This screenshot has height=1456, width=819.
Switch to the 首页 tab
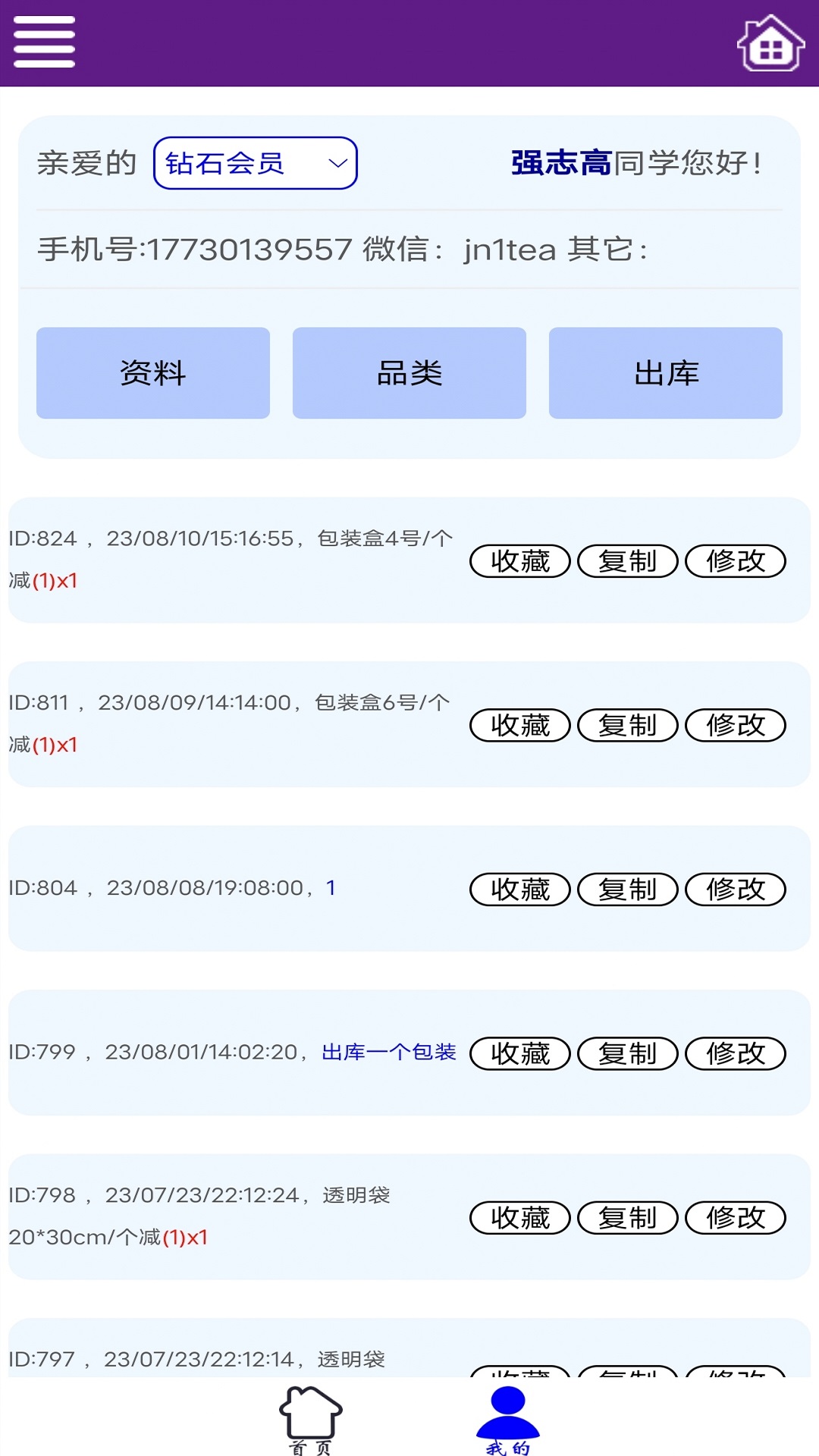[x=311, y=1420]
